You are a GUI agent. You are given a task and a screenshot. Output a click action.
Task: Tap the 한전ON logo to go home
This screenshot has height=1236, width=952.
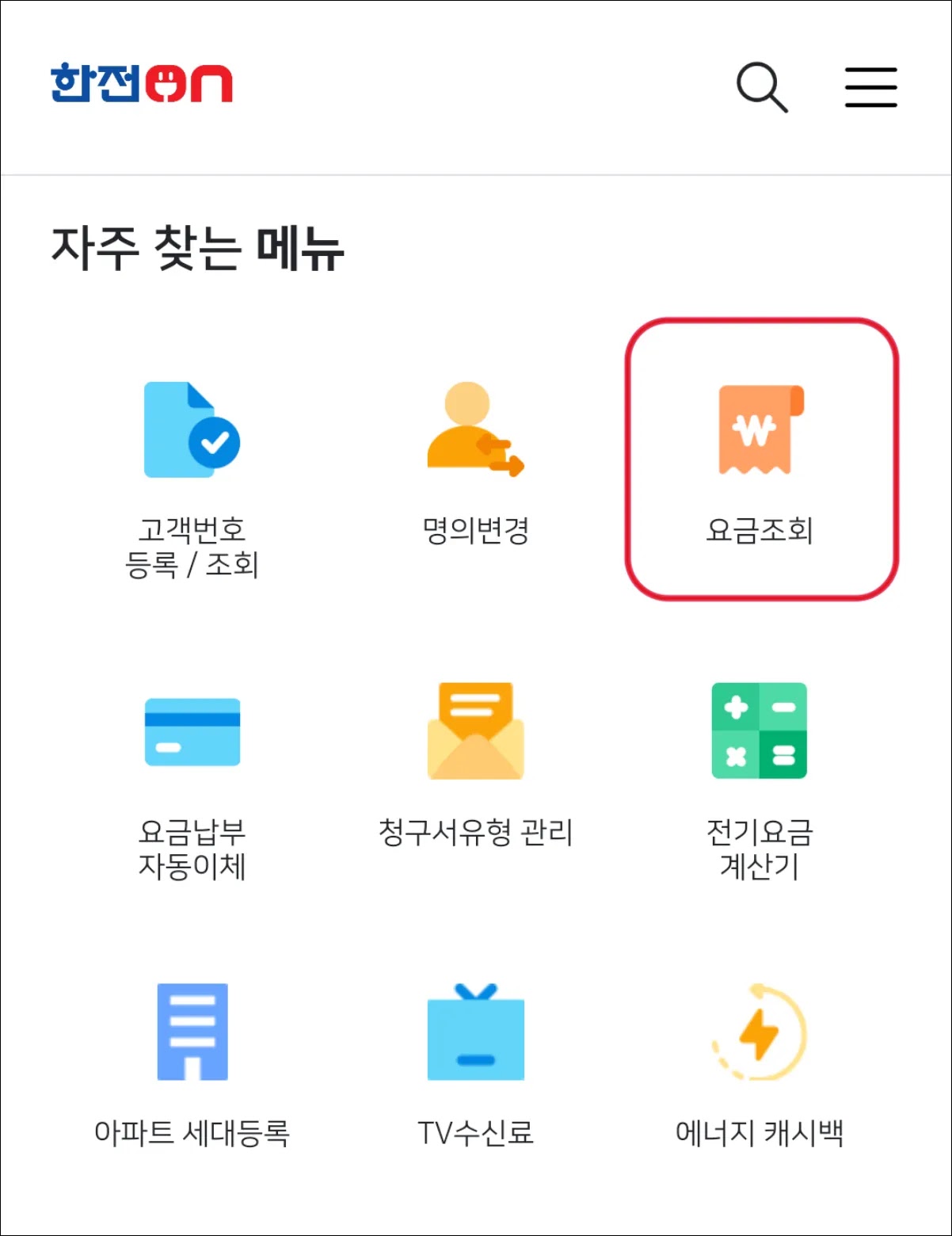pos(142,83)
